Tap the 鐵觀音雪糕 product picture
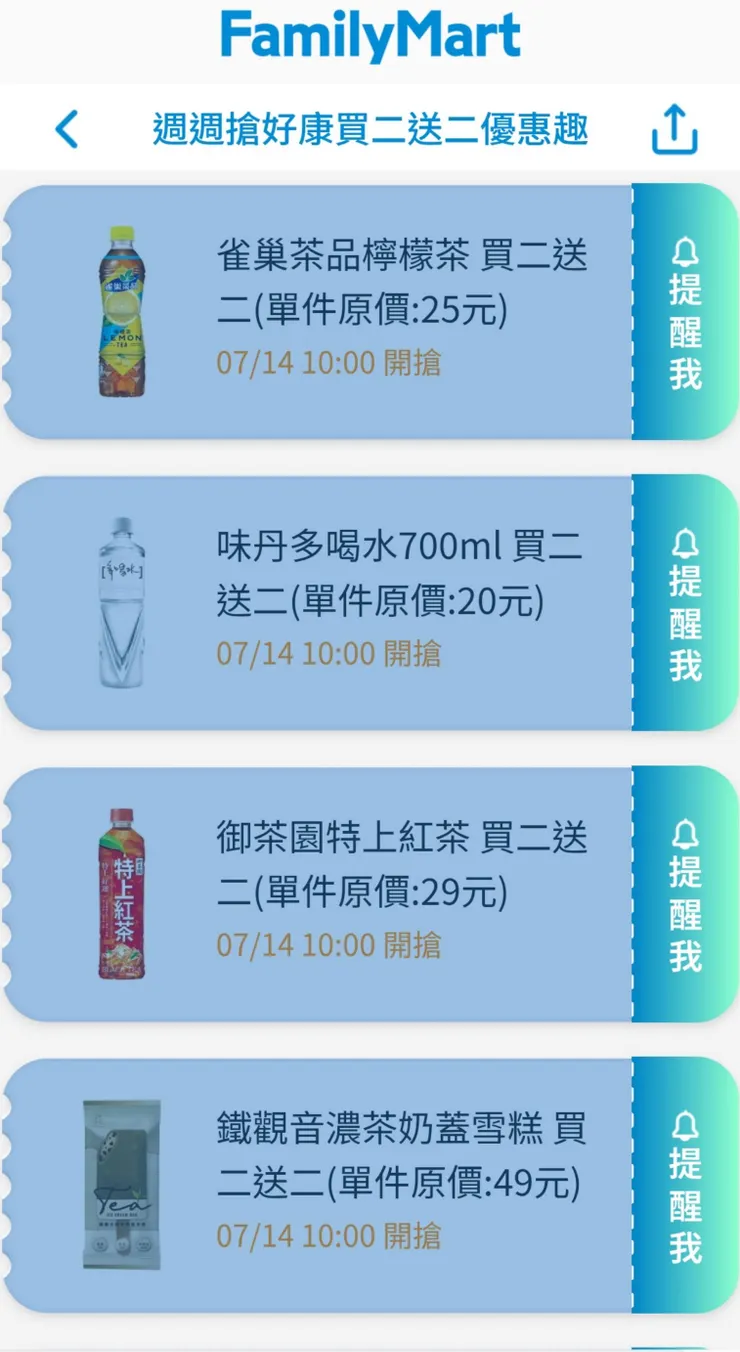Viewport: 740px width, 1352px height. tap(120, 1180)
